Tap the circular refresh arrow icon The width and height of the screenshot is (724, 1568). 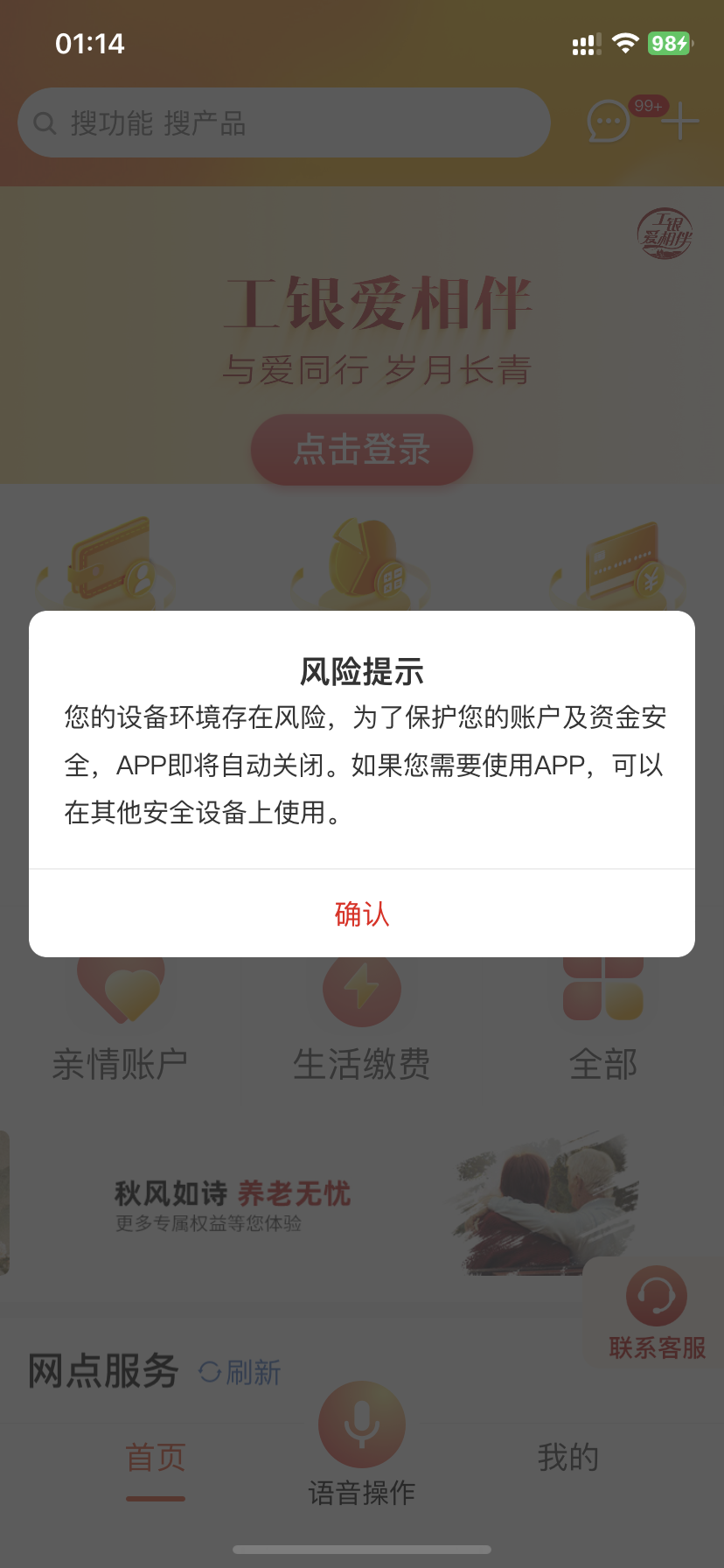209,1372
